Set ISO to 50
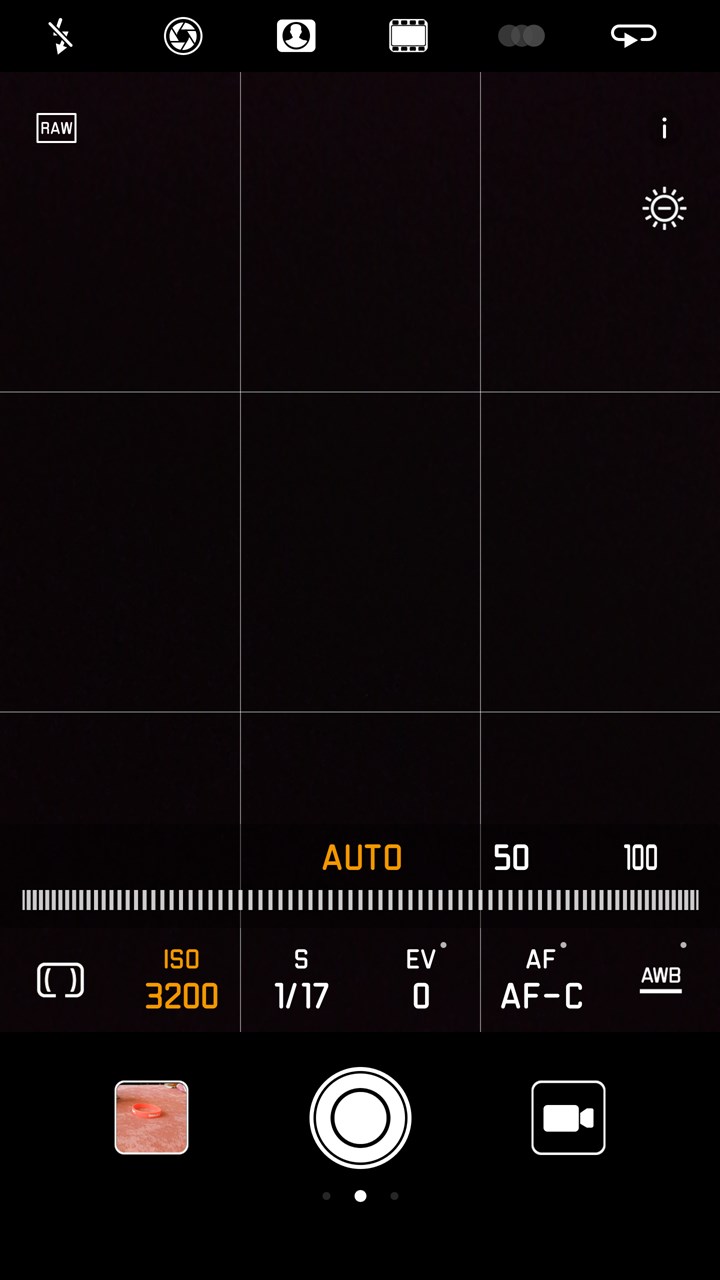The width and height of the screenshot is (720, 1280). pos(511,858)
